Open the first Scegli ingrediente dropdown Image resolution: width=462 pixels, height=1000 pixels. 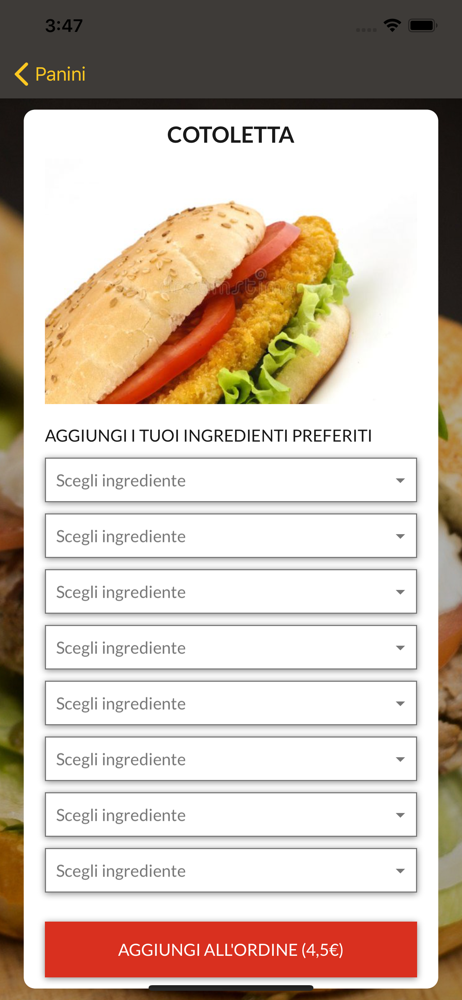pos(230,480)
